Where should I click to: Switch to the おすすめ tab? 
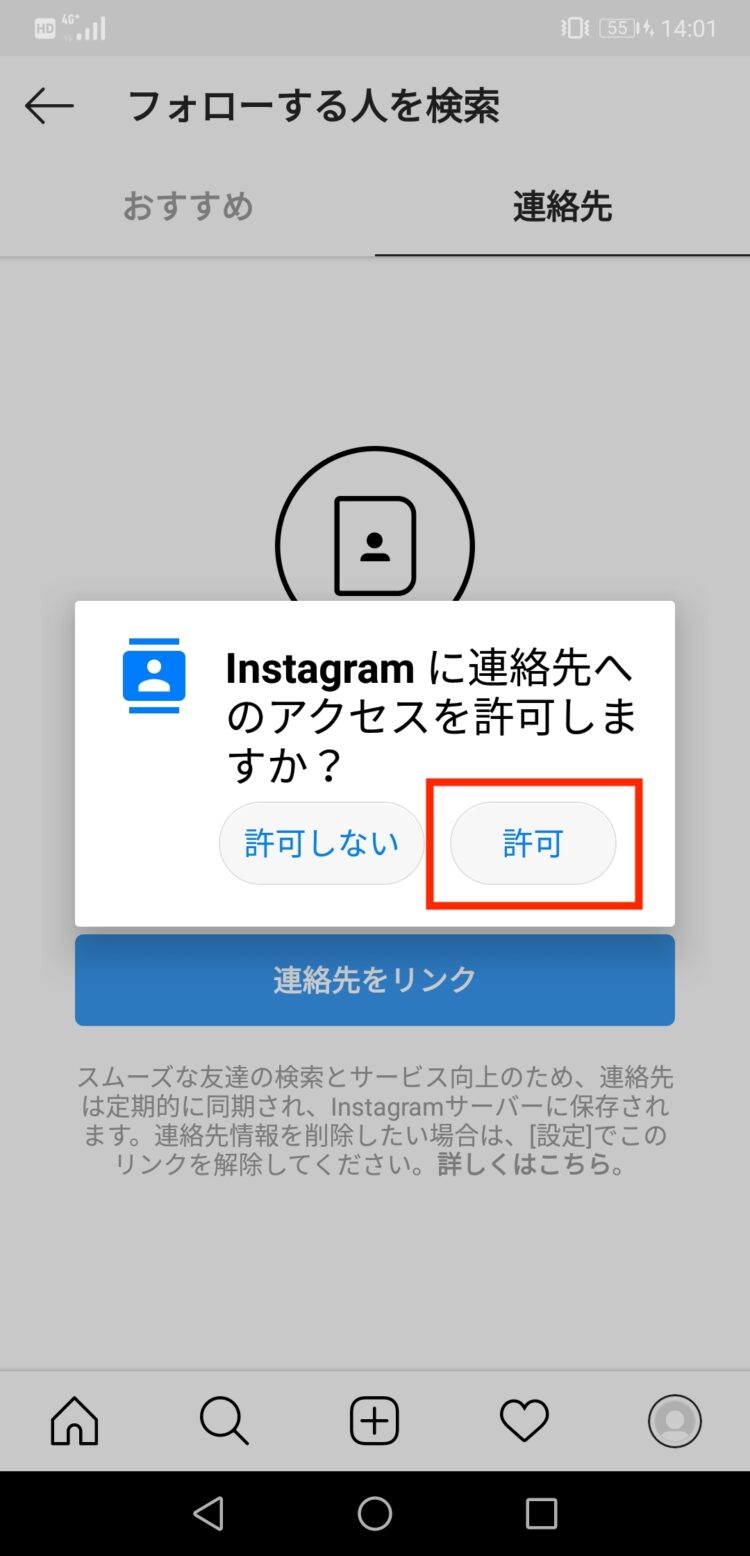[188, 207]
